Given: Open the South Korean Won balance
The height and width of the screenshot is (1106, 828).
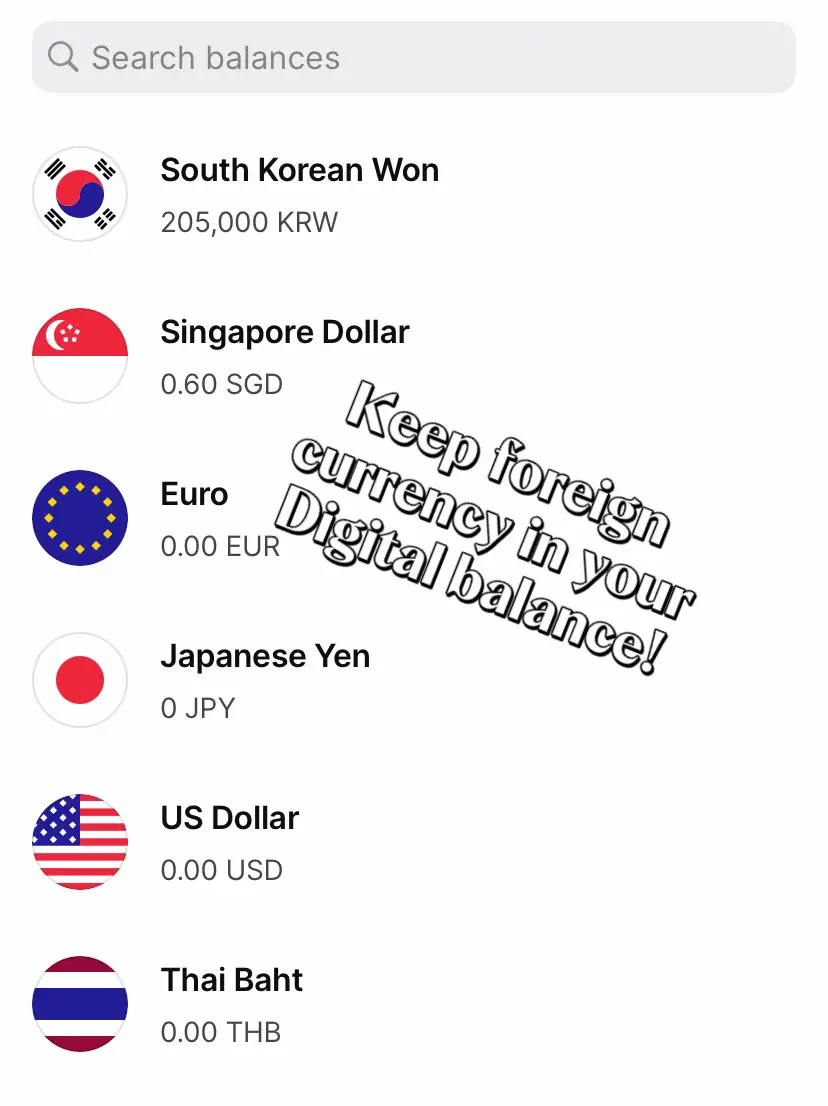Looking at the screenshot, I should [x=298, y=194].
